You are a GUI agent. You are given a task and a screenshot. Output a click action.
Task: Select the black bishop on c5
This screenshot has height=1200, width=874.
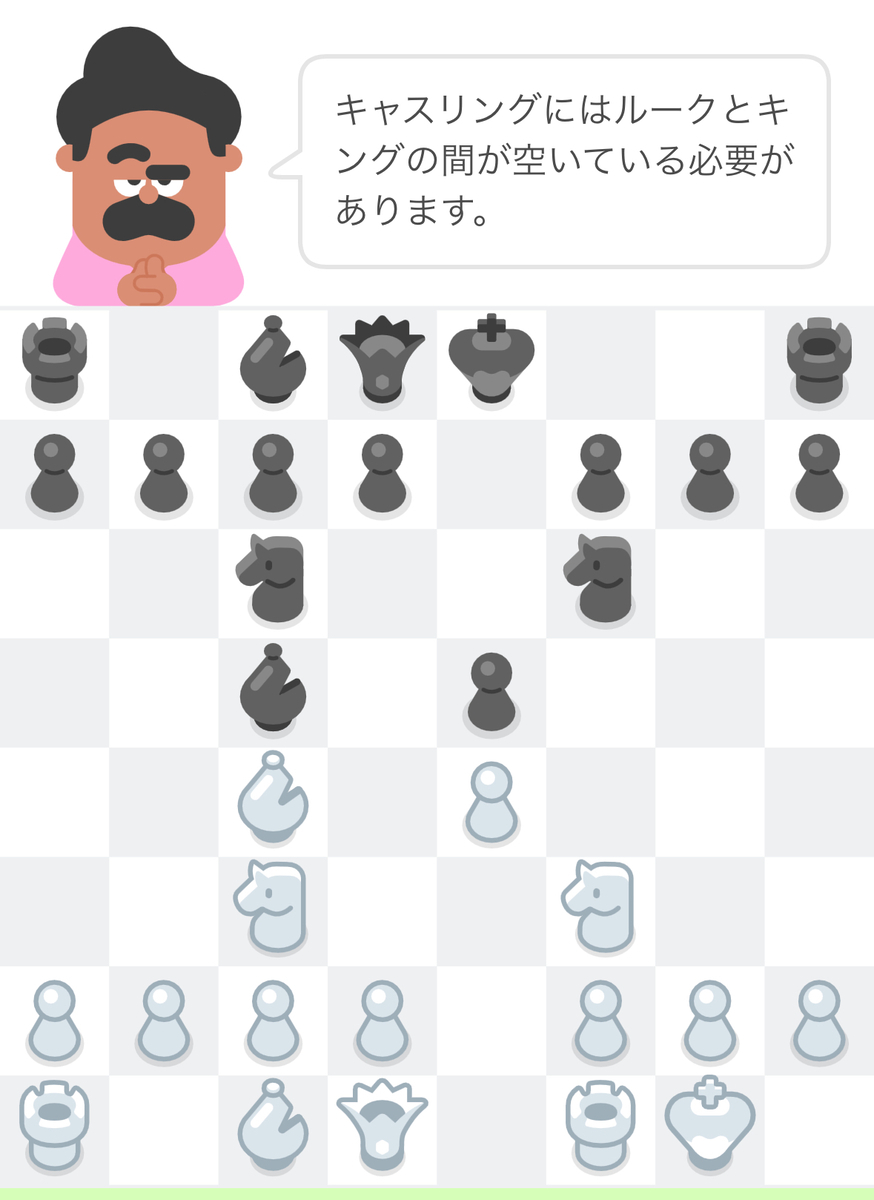tap(273, 690)
